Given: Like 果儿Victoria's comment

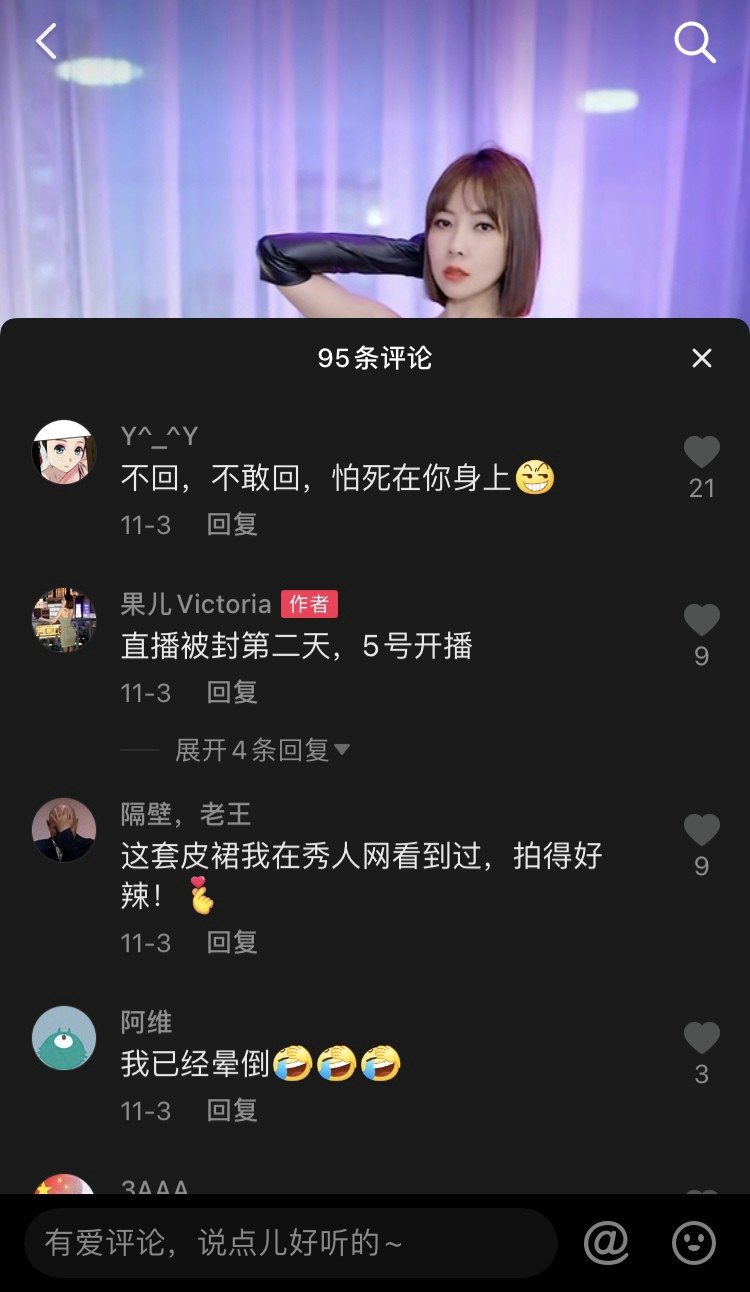Looking at the screenshot, I should [x=701, y=621].
